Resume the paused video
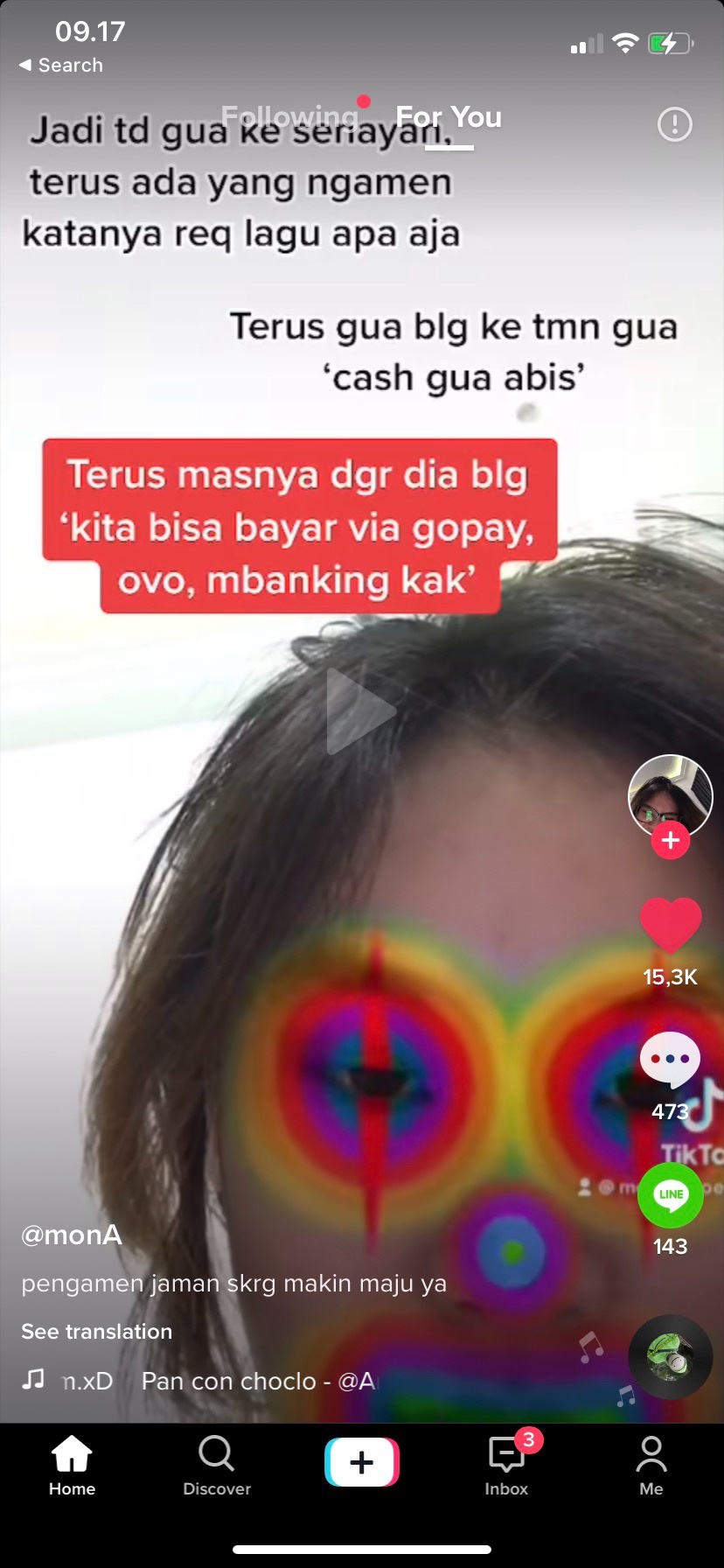Screen dimensions: 724x1568 tap(360, 710)
